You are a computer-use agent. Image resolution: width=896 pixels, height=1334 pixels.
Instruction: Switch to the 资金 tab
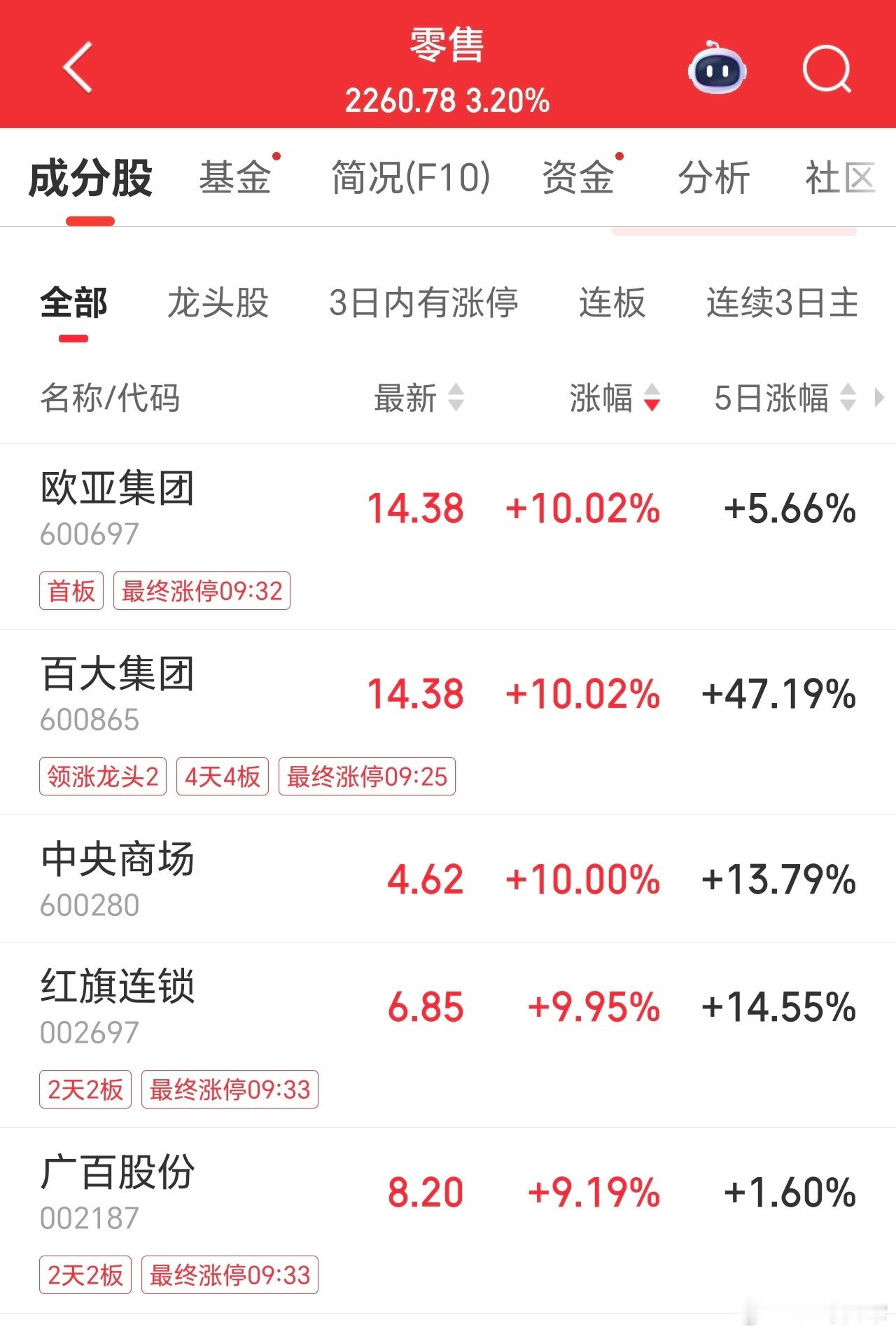click(x=580, y=177)
